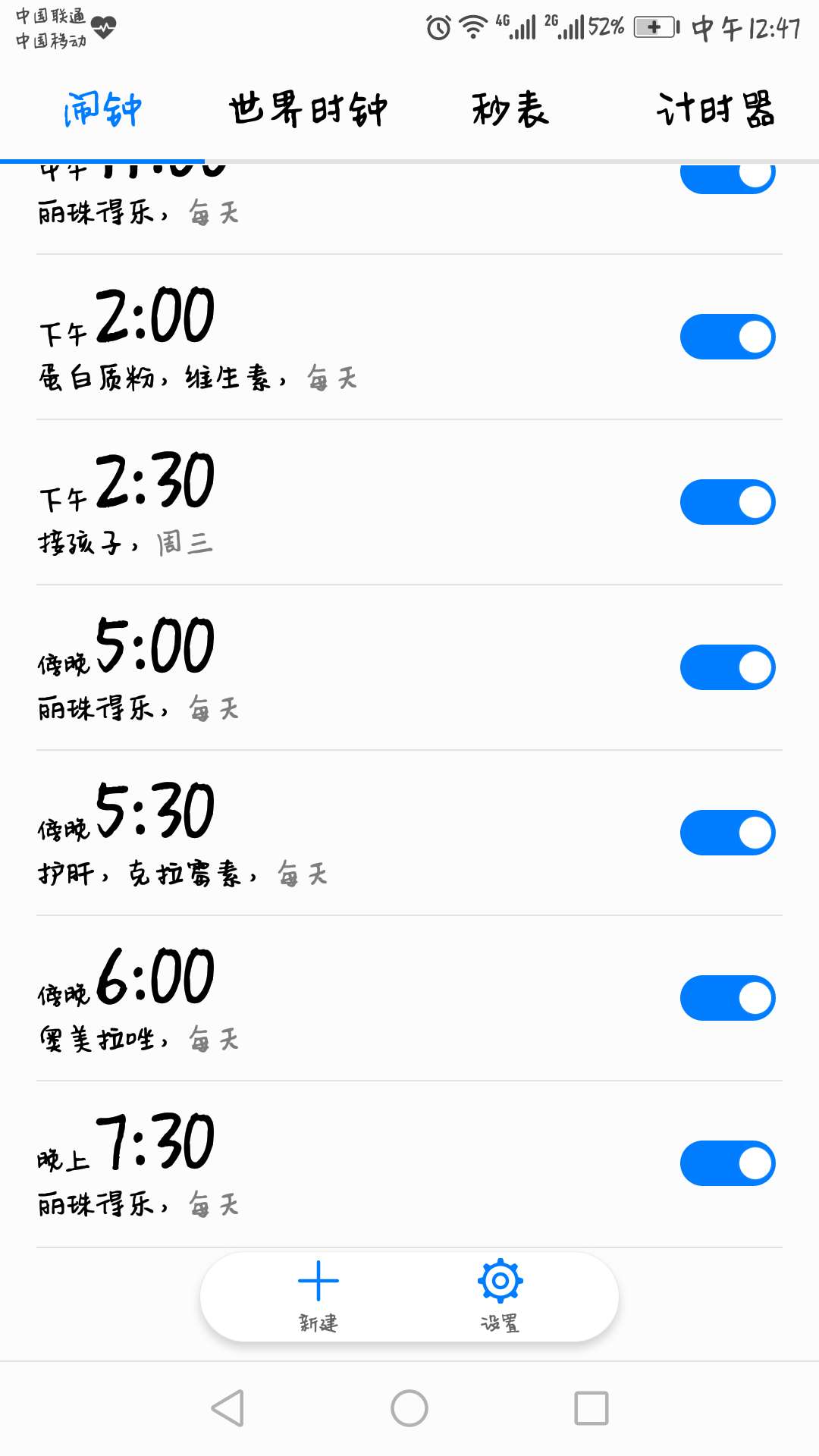Edit the 傍晚 6:00 奥美拉唑 alarm
The width and height of the screenshot is (819, 1456).
(x=303, y=999)
